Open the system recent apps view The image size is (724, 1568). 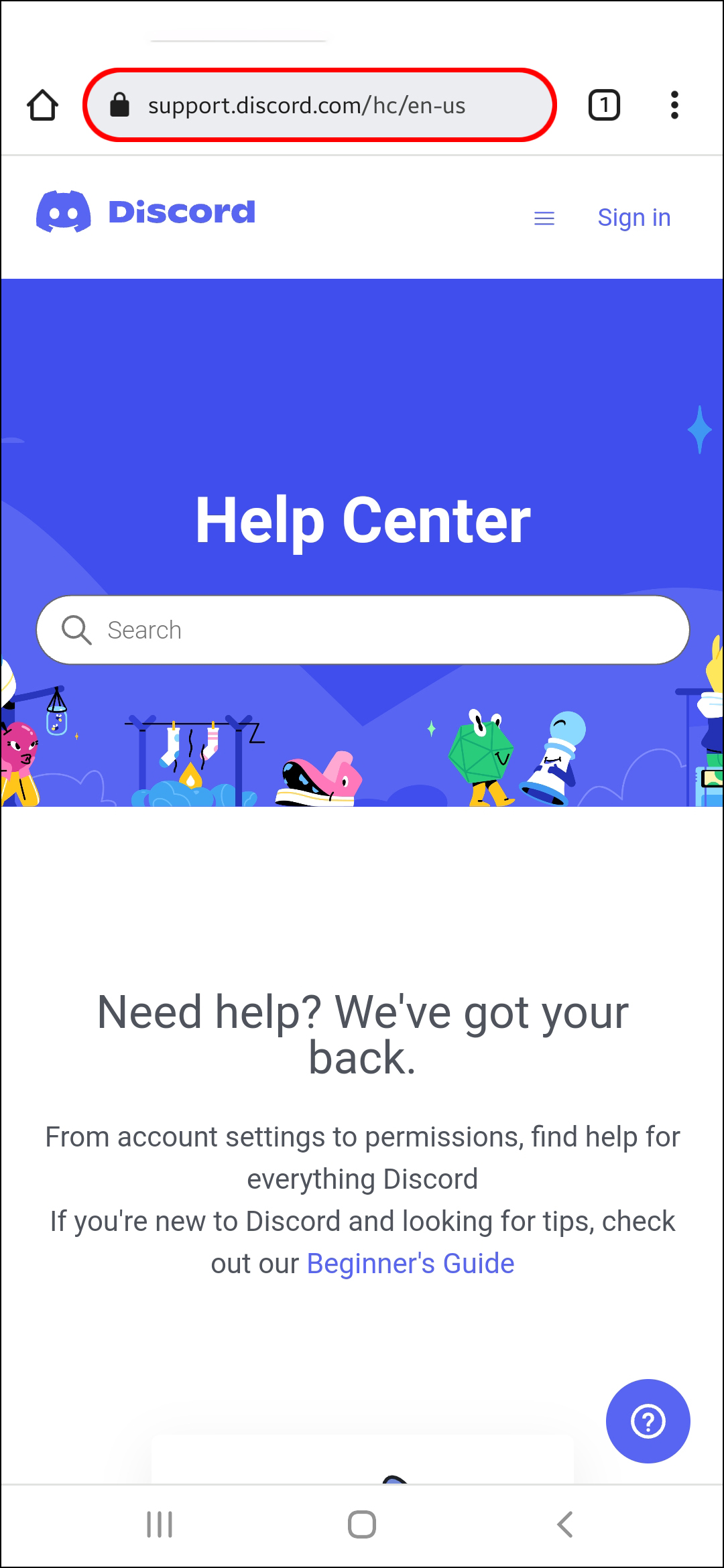[x=160, y=1524]
